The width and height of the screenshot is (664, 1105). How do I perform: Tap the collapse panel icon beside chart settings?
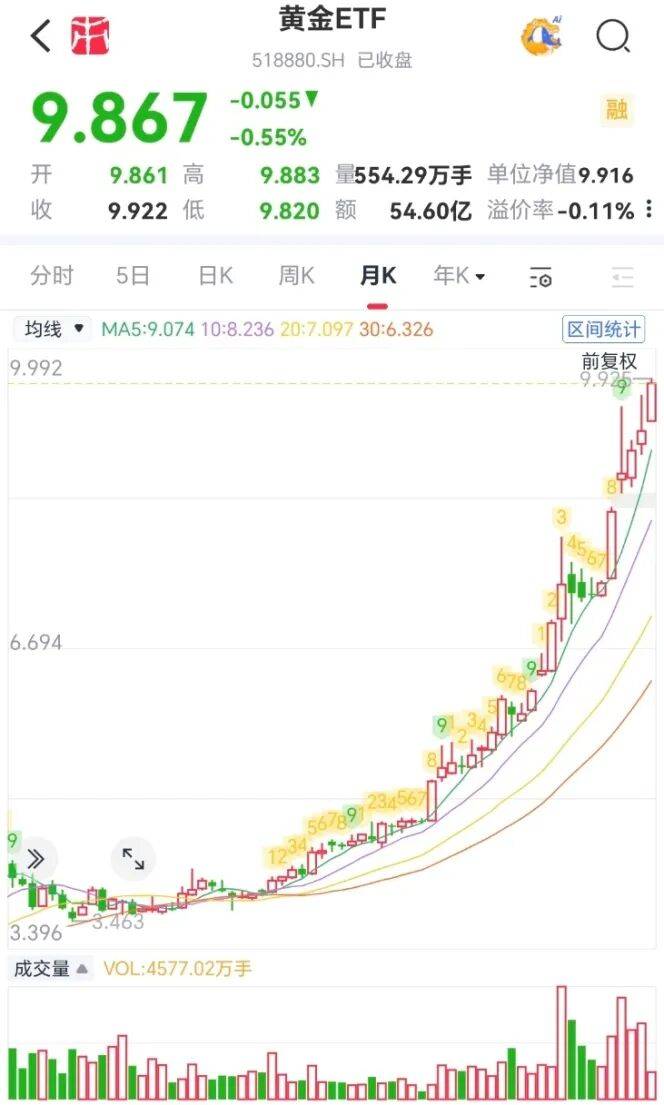click(x=622, y=277)
